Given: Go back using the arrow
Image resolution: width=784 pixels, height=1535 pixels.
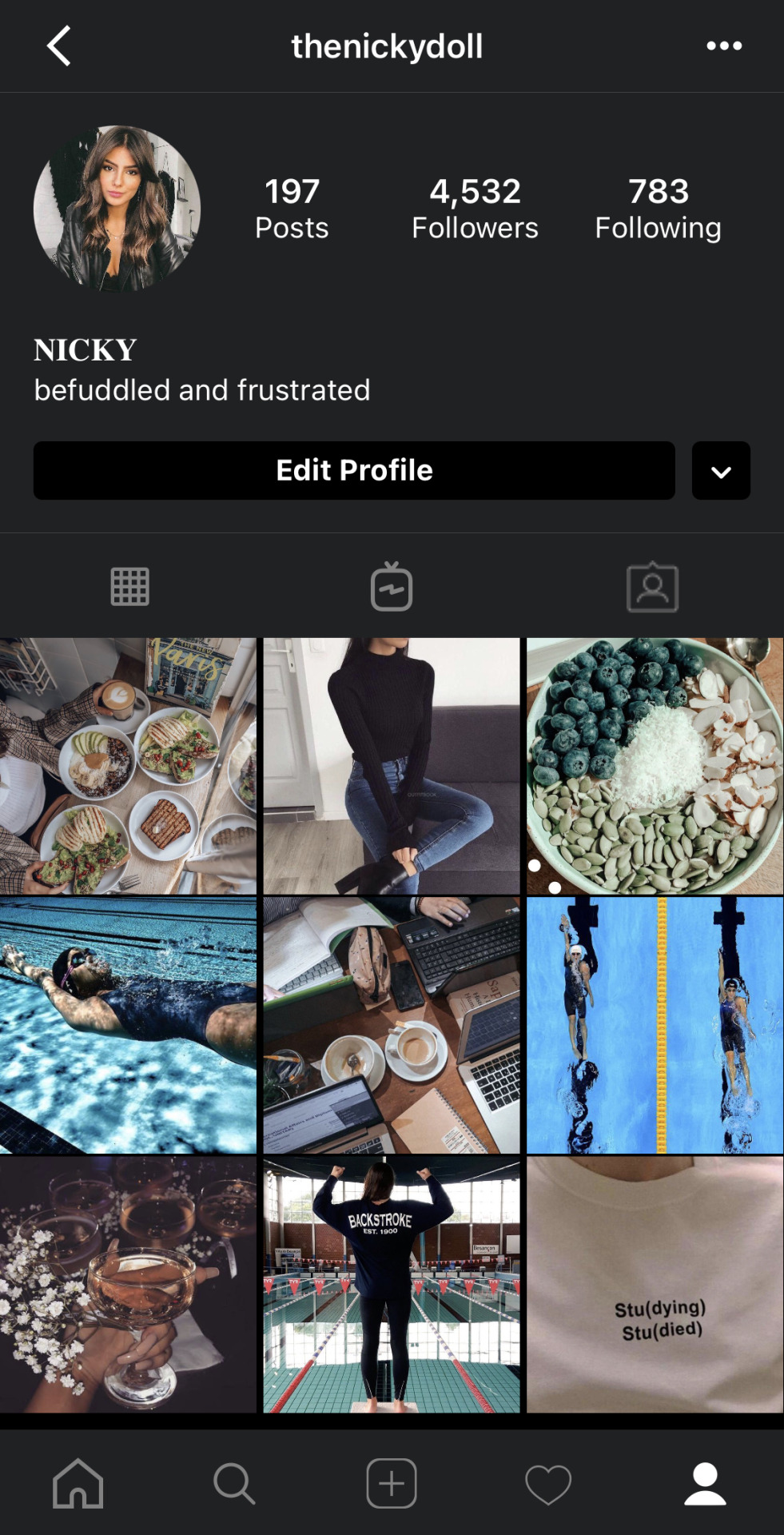Looking at the screenshot, I should click(59, 46).
